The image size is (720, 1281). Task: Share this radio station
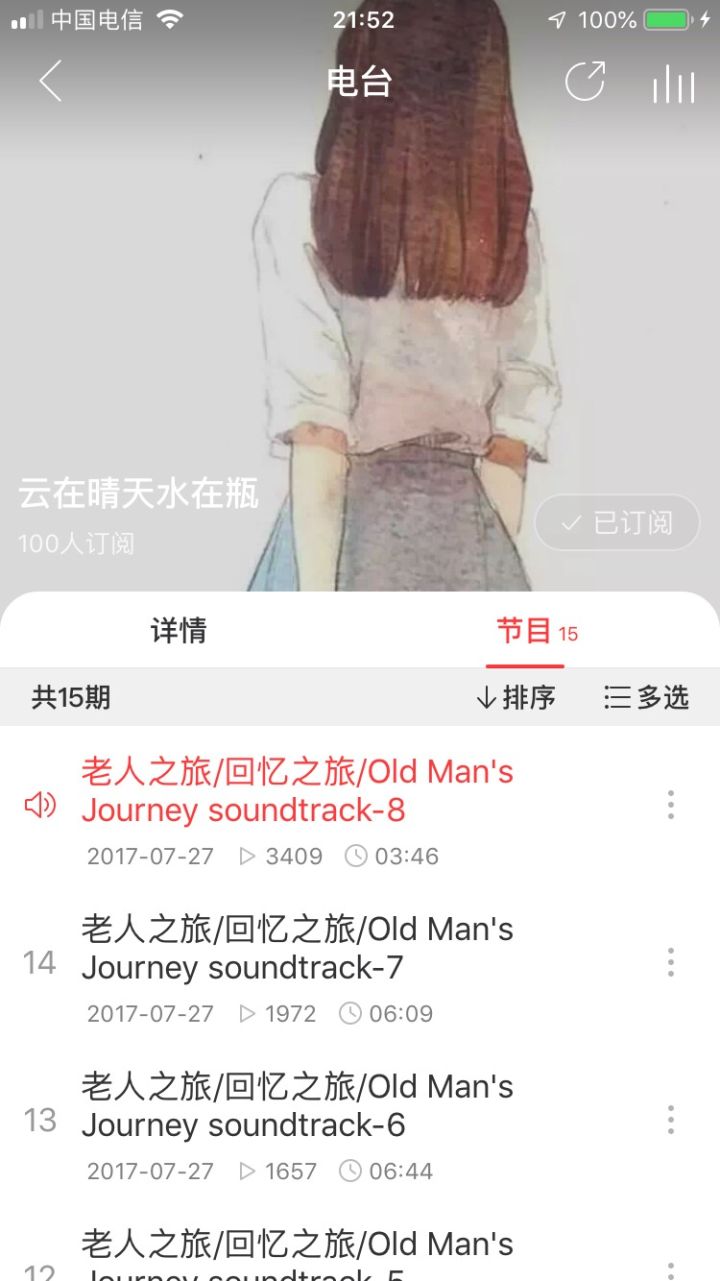click(585, 81)
